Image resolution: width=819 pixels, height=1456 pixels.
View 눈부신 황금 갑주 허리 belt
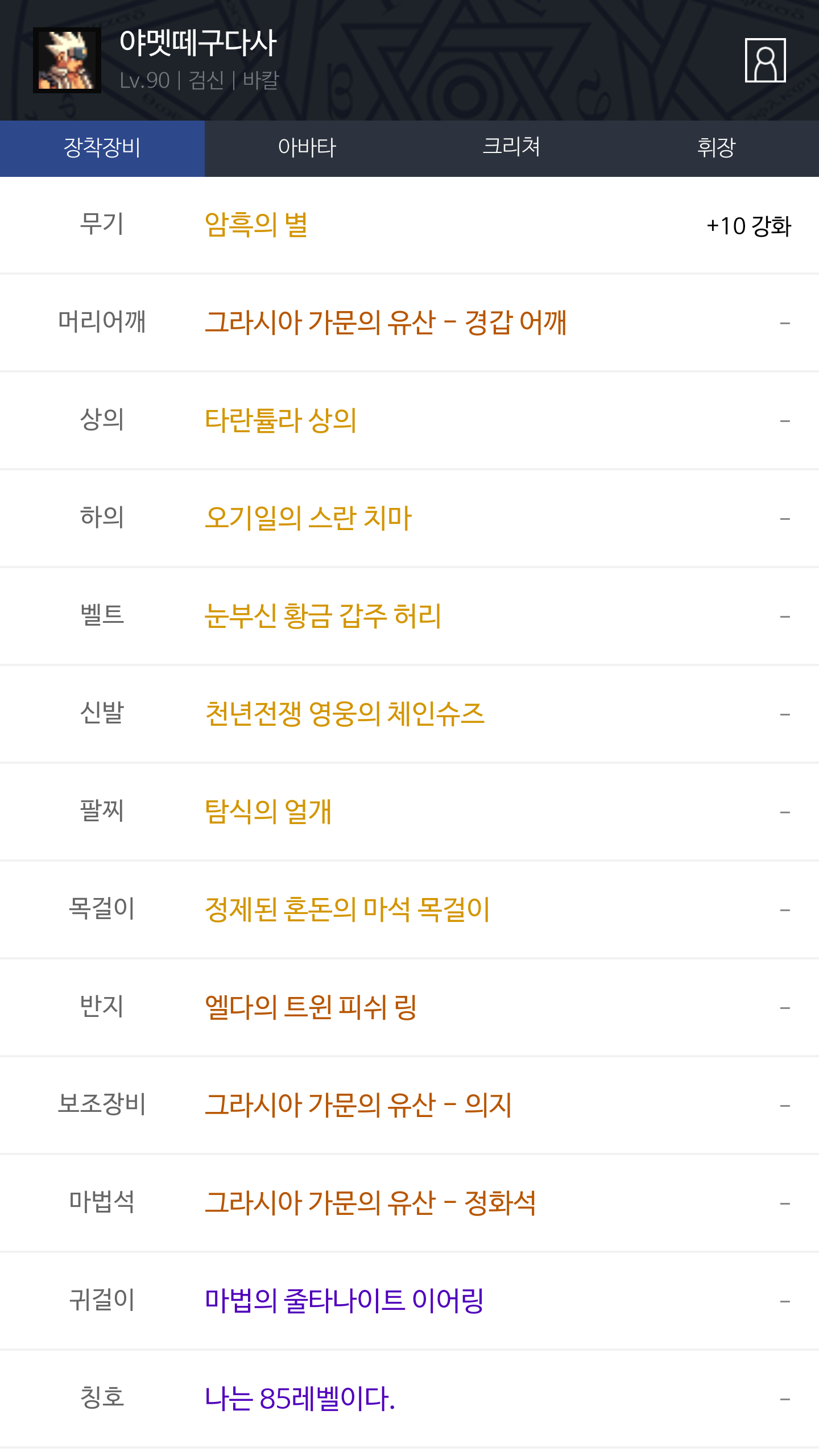tap(323, 616)
